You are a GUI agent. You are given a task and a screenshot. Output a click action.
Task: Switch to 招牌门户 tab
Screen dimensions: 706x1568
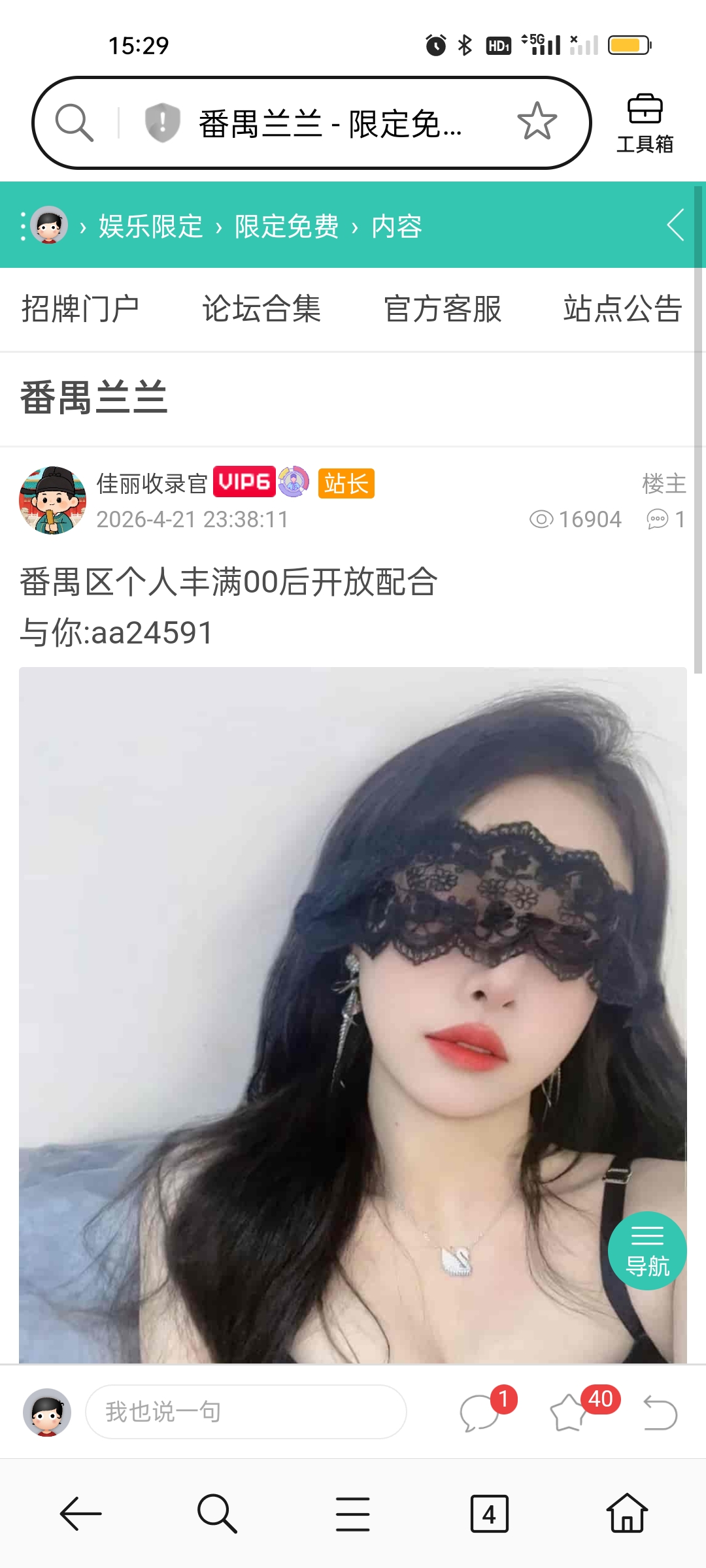click(x=80, y=309)
